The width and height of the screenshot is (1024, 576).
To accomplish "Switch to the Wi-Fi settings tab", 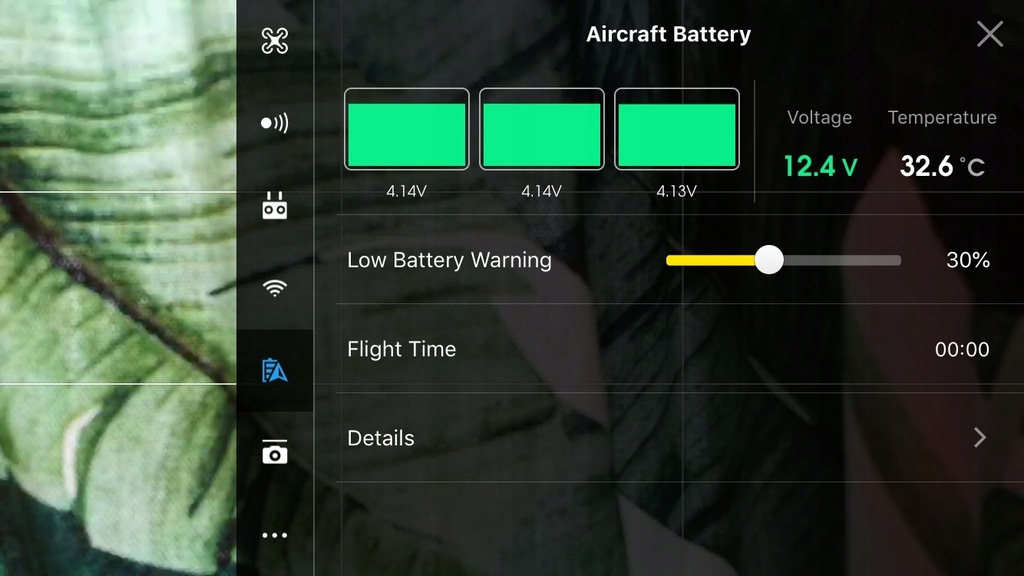I will coord(274,289).
